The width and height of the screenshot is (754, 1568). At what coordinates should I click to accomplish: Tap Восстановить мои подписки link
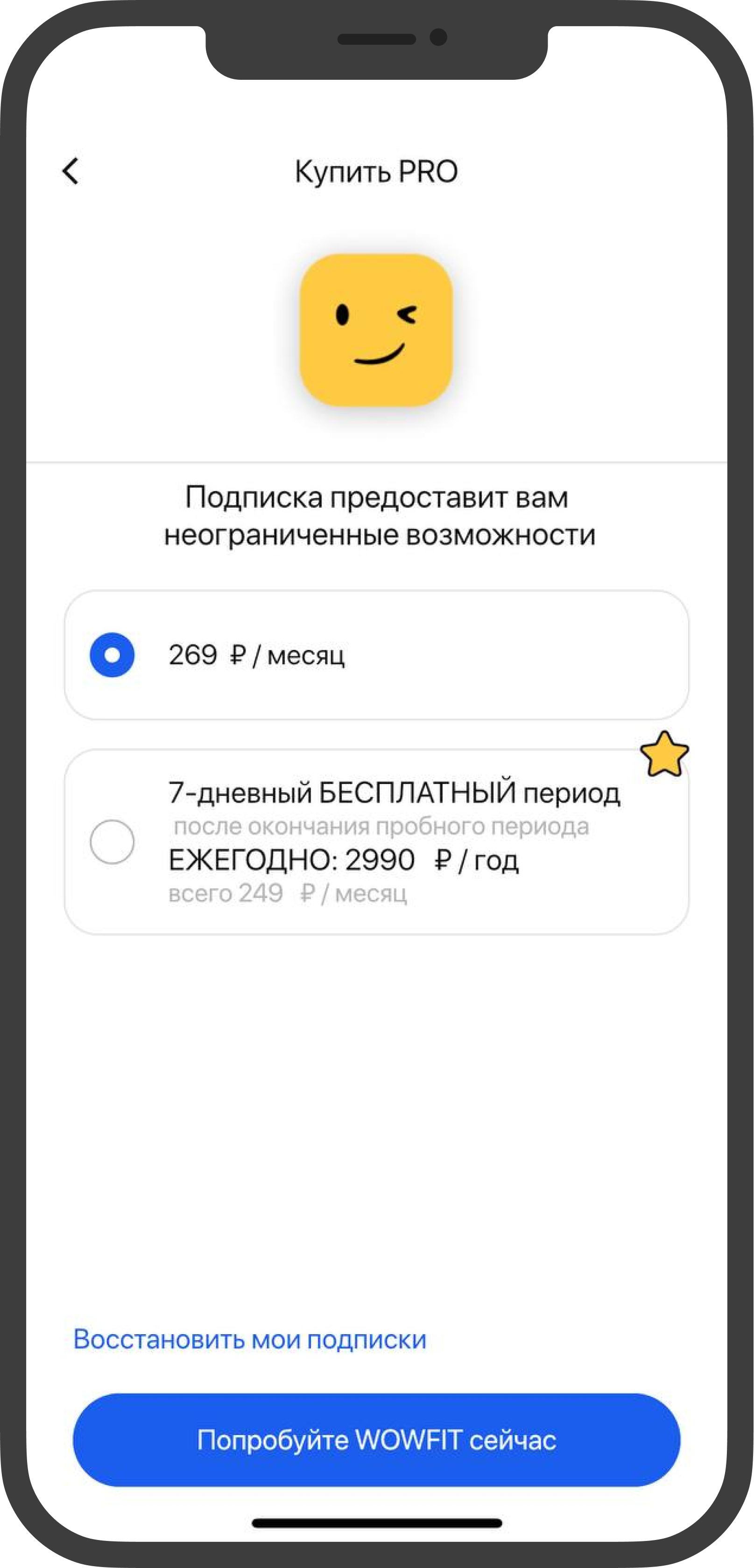(x=250, y=1339)
